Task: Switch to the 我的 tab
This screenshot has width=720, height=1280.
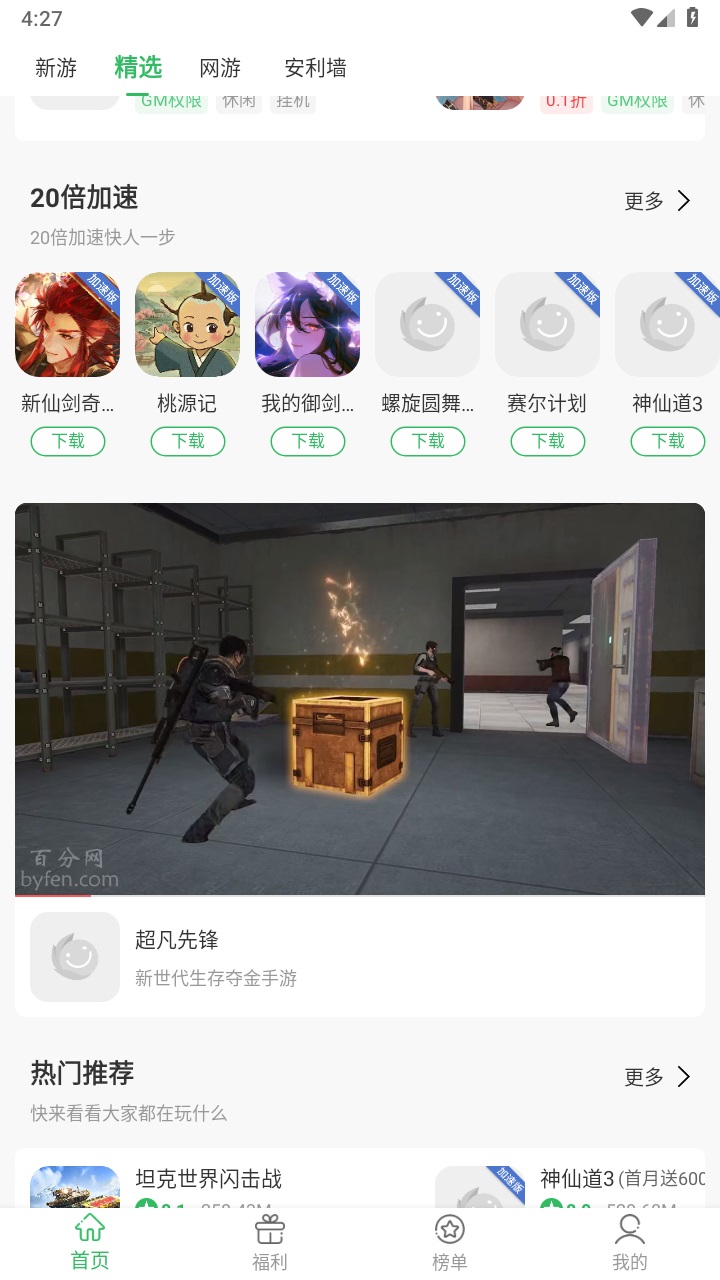Action: coord(630,1243)
